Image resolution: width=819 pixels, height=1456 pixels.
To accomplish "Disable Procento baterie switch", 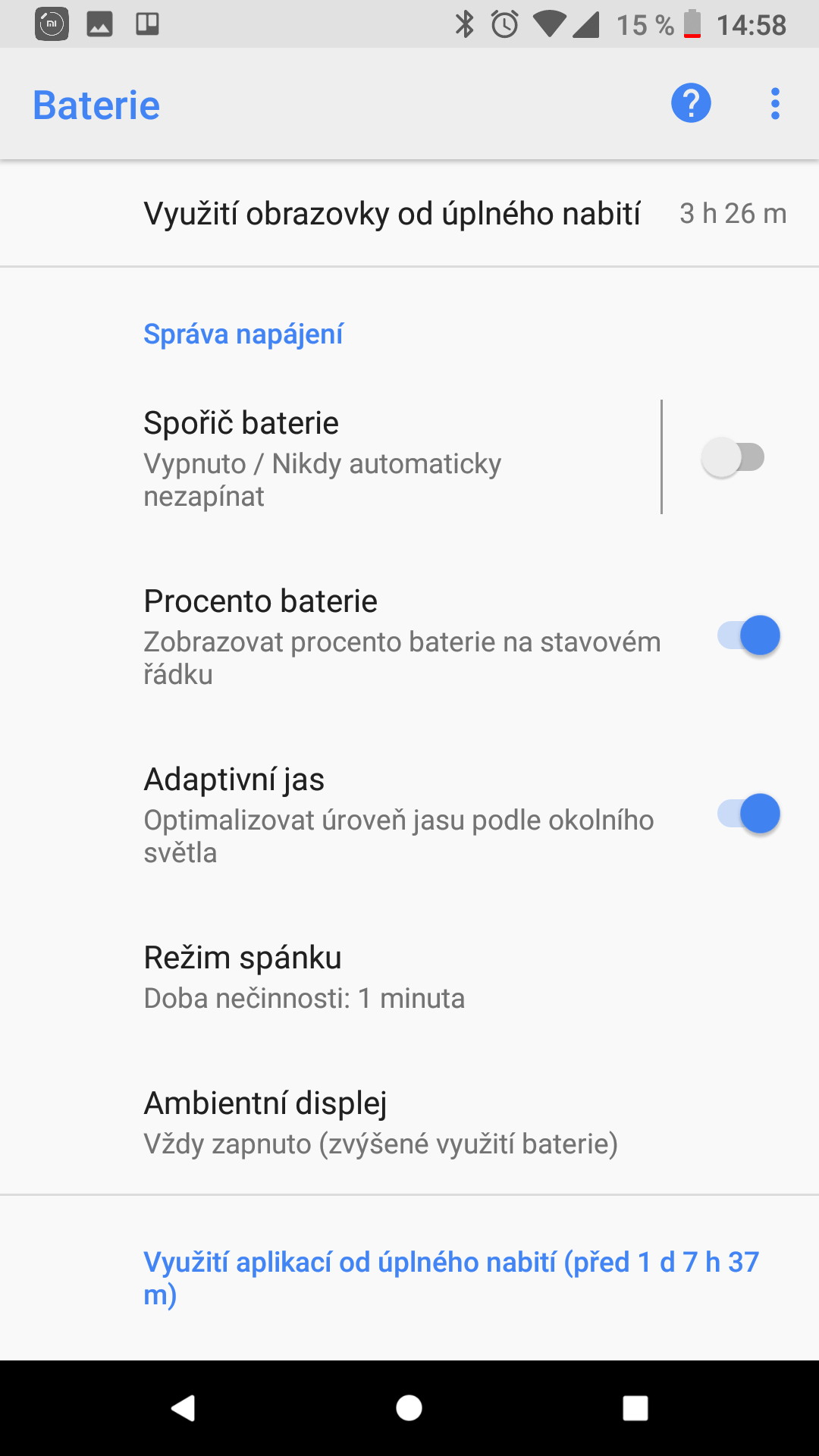I will pos(748,635).
